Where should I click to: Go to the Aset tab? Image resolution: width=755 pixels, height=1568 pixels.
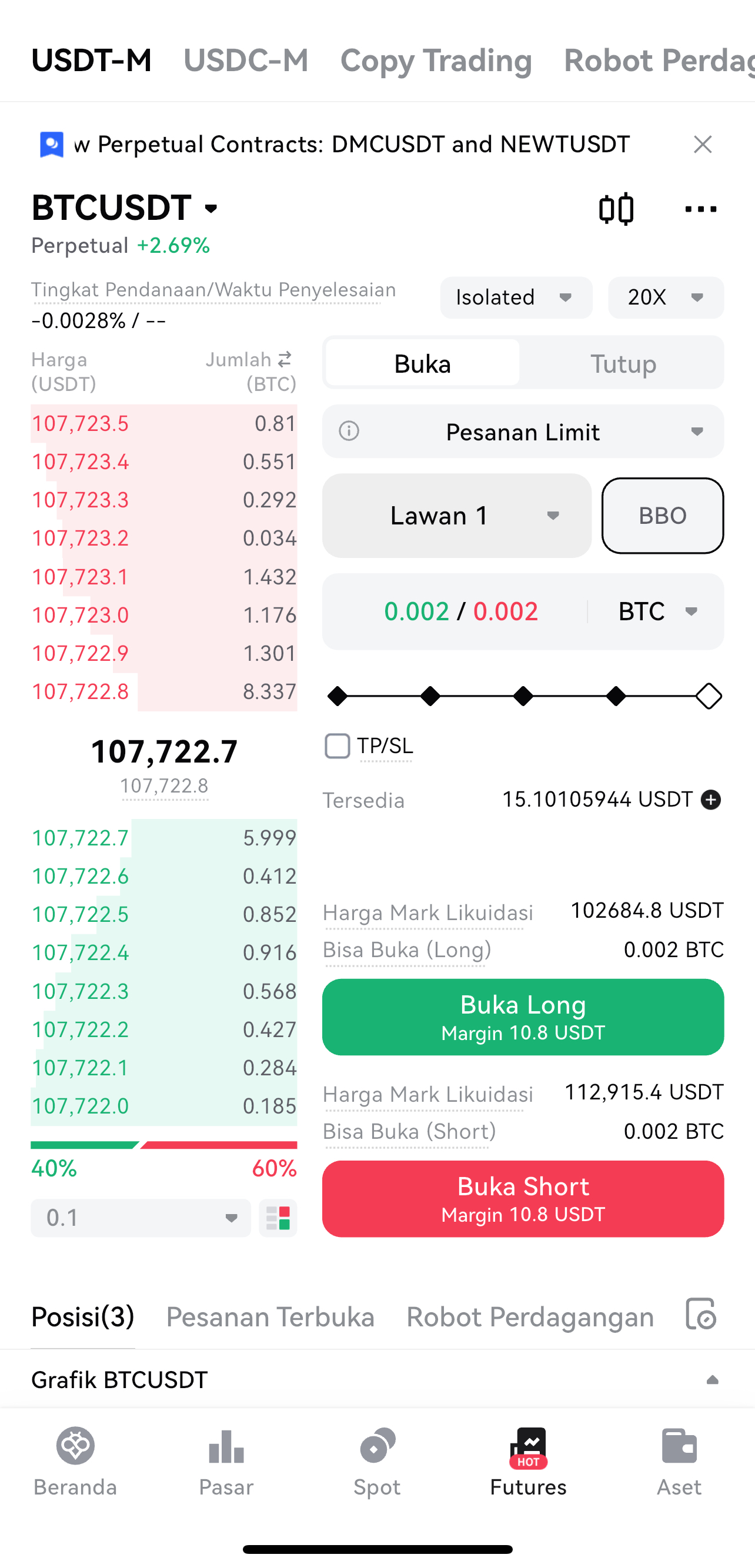[679, 1462]
